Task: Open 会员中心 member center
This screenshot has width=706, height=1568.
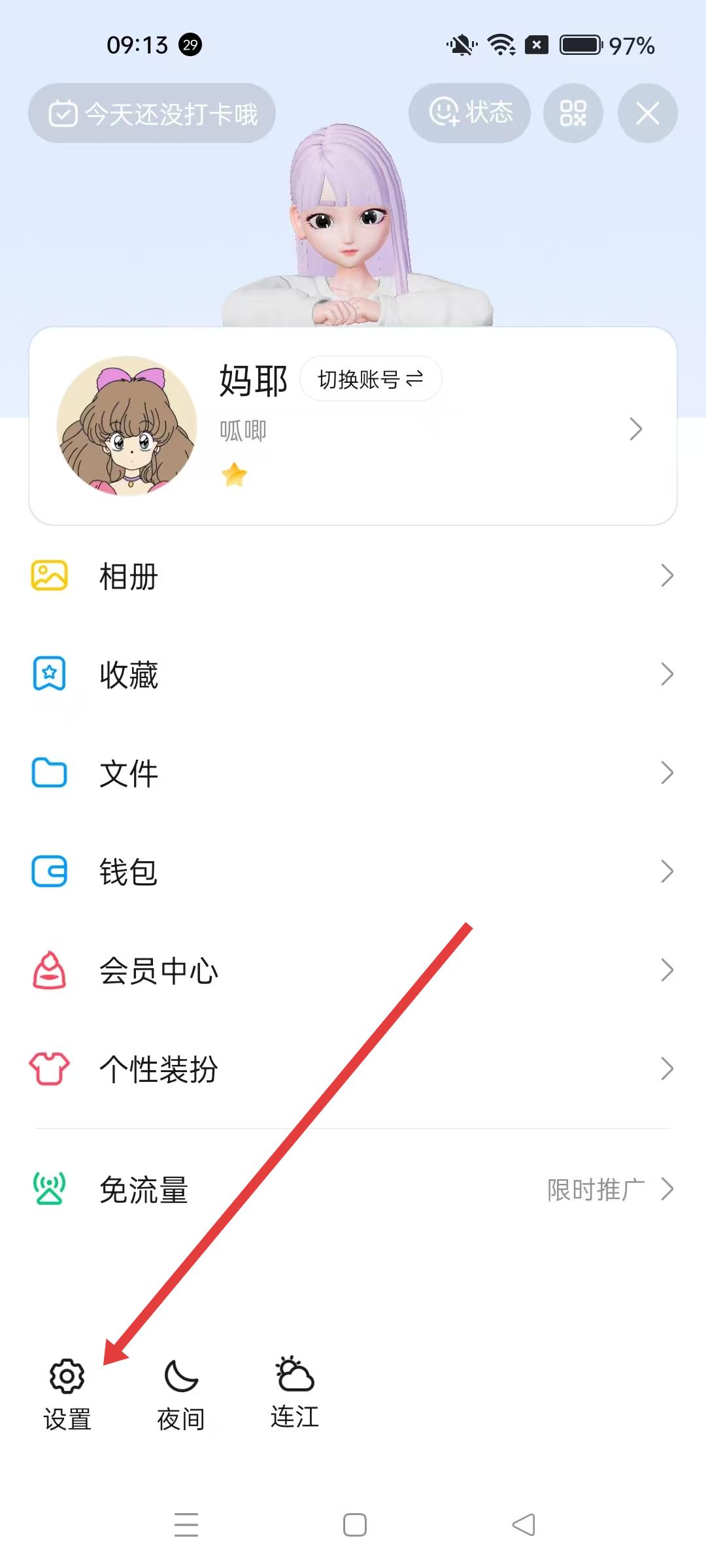Action: pyautogui.click(x=353, y=970)
